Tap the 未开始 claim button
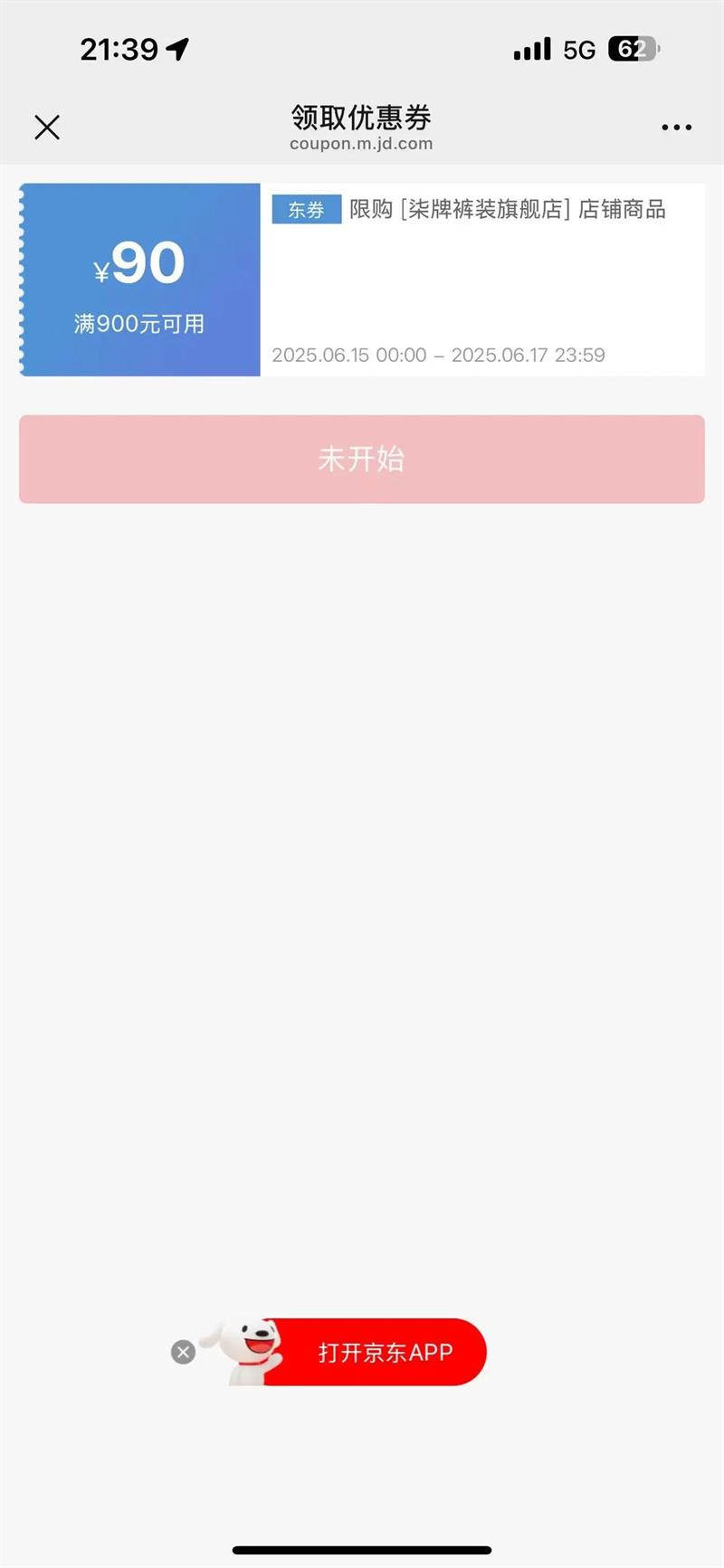The image size is (724, 1568). click(x=362, y=459)
